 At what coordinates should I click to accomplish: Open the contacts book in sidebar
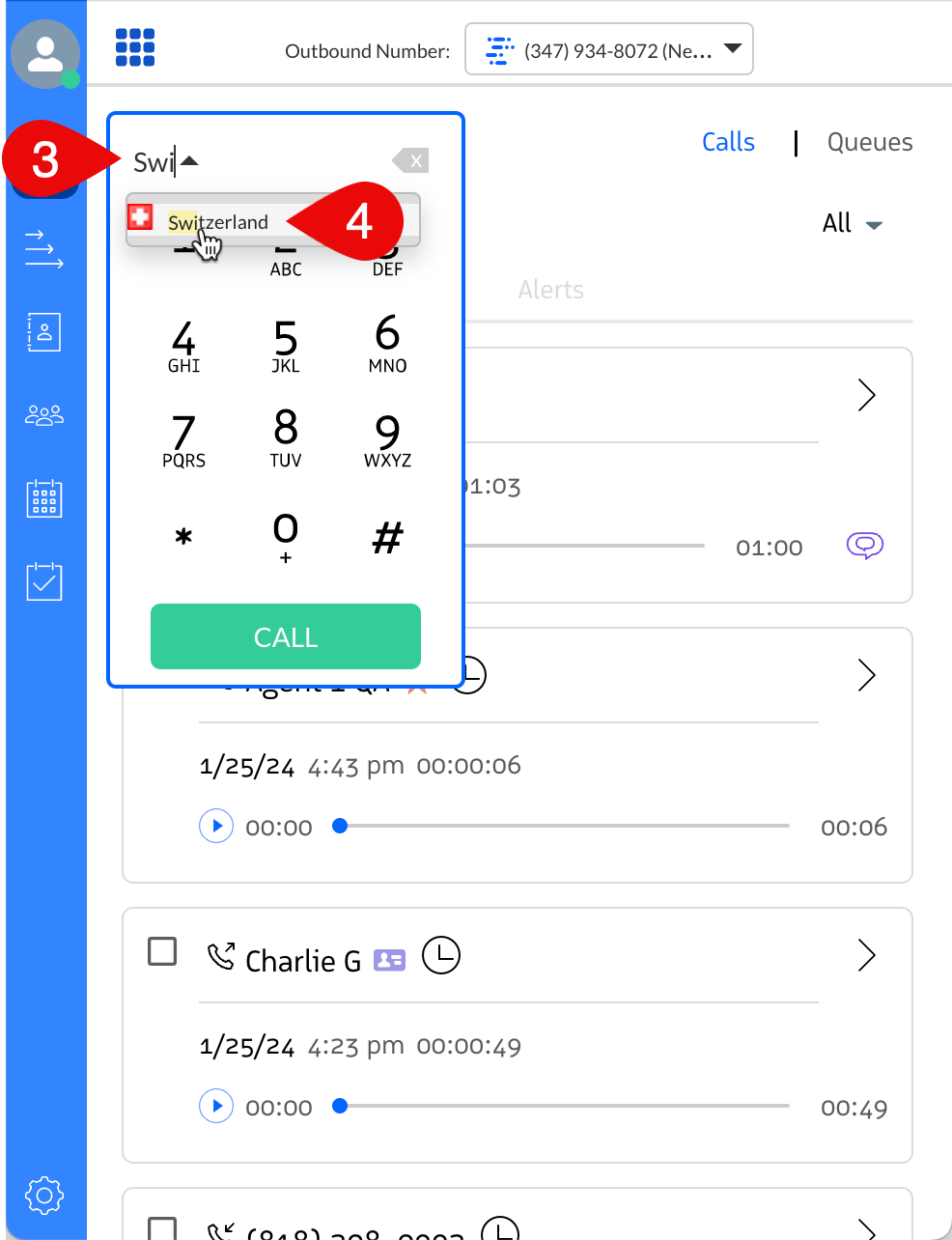pyautogui.click(x=44, y=332)
